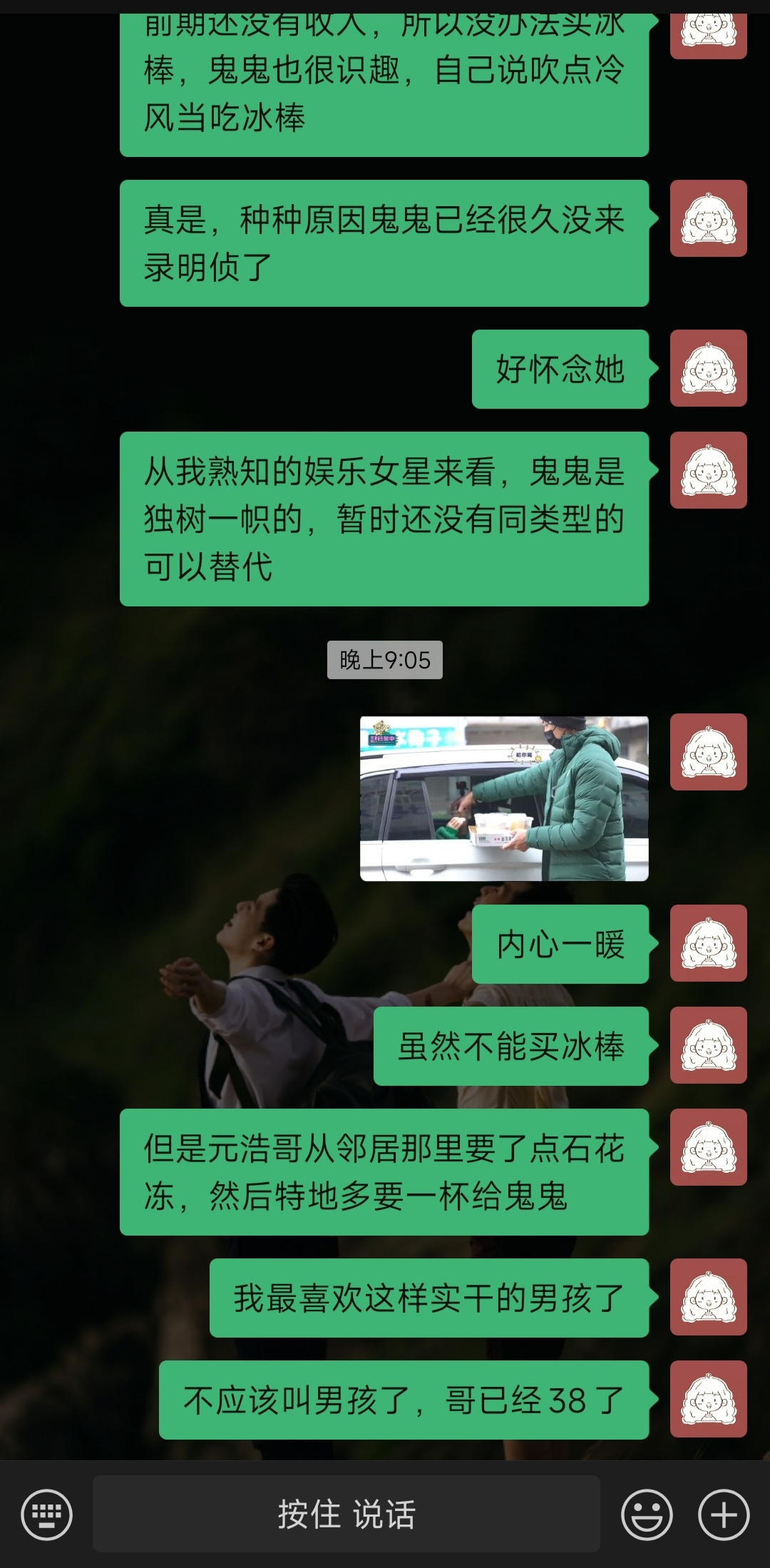Tap the avatar next to 好怀念她
This screenshot has height=1568, width=770.
pos(708,368)
